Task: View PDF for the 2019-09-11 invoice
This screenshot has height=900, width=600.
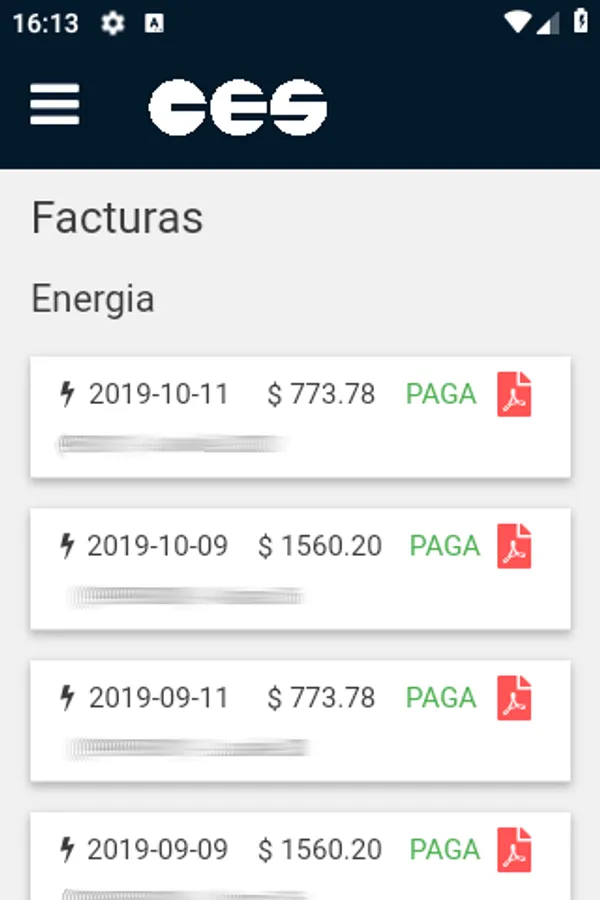Action: (514, 698)
